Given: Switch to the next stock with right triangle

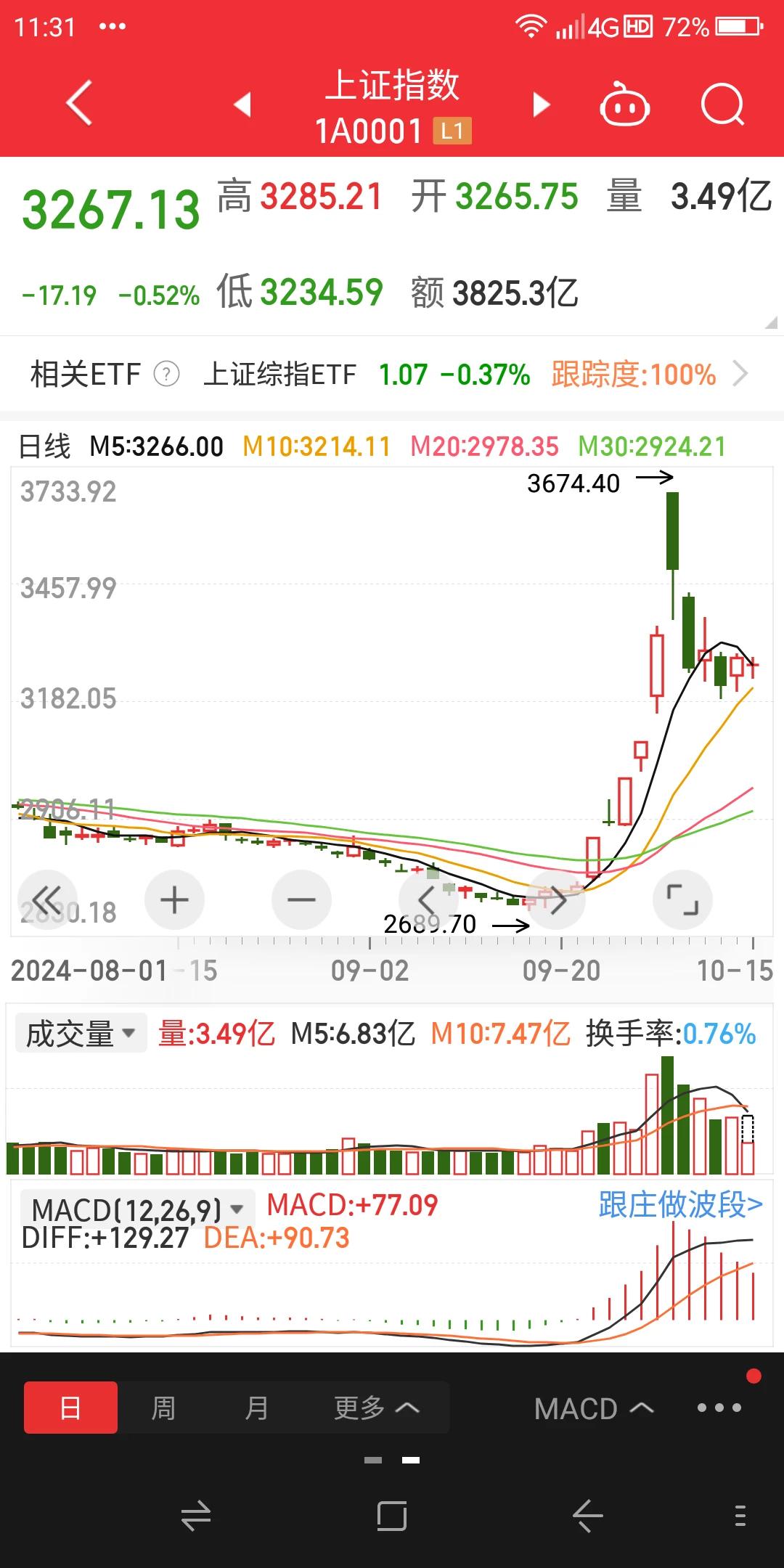Looking at the screenshot, I should [x=542, y=105].
